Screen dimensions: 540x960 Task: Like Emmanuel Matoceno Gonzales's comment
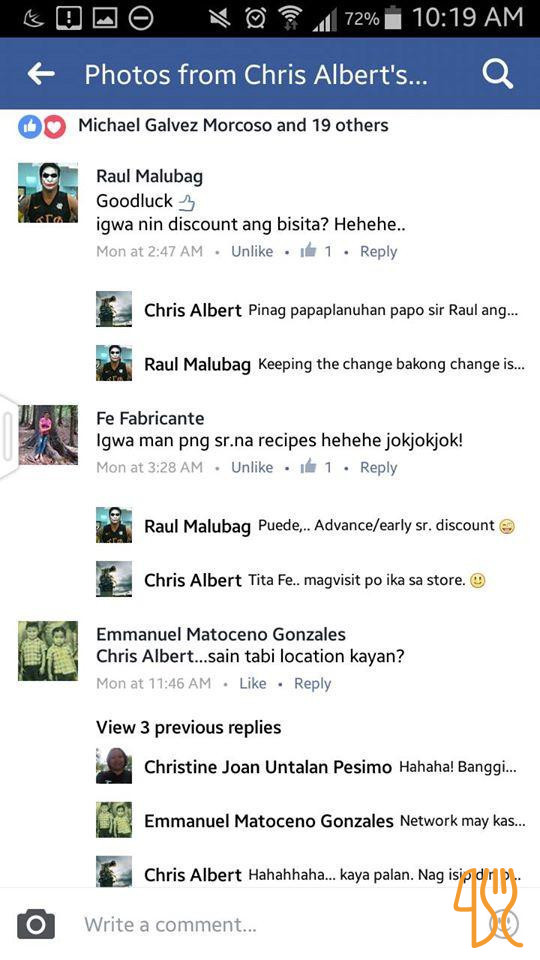pos(252,683)
